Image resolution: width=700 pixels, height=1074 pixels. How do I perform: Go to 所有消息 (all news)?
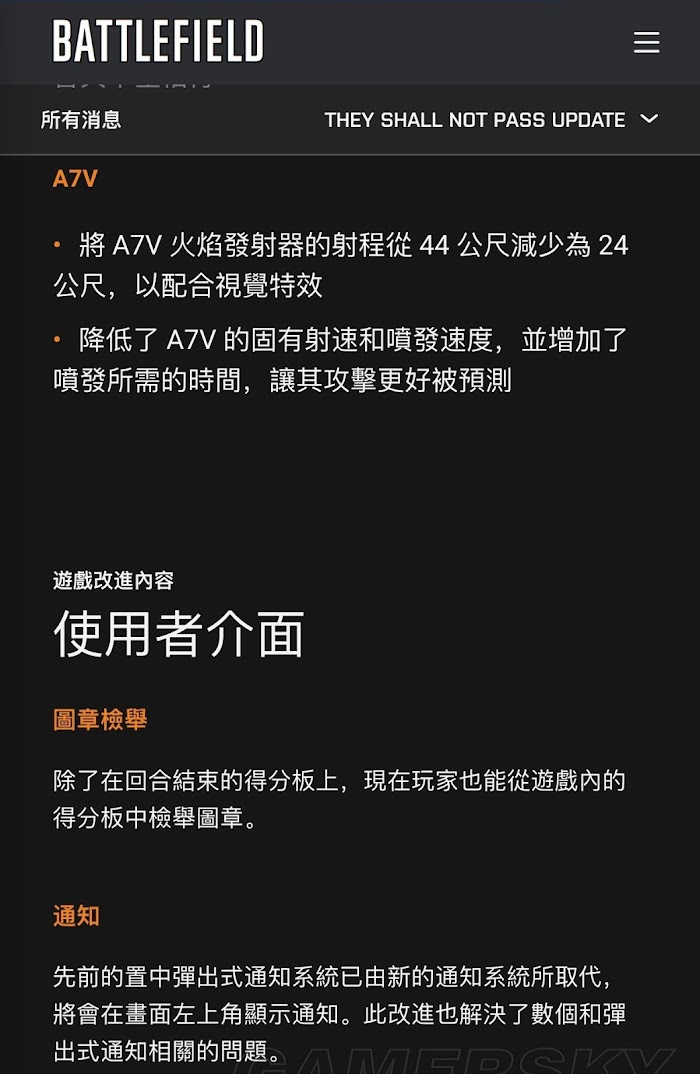point(81,120)
